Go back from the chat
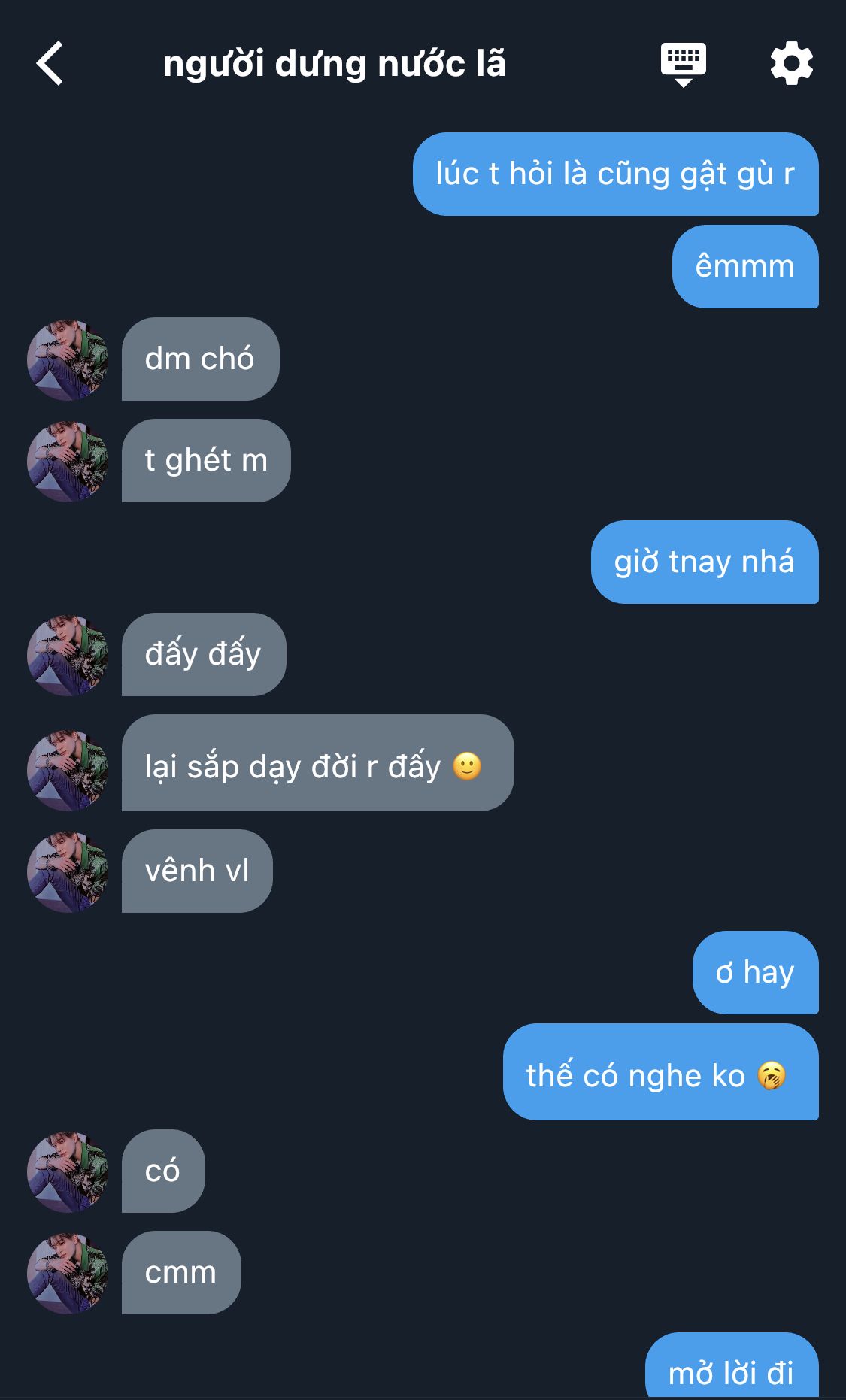The width and height of the screenshot is (846, 1400). click(50, 63)
